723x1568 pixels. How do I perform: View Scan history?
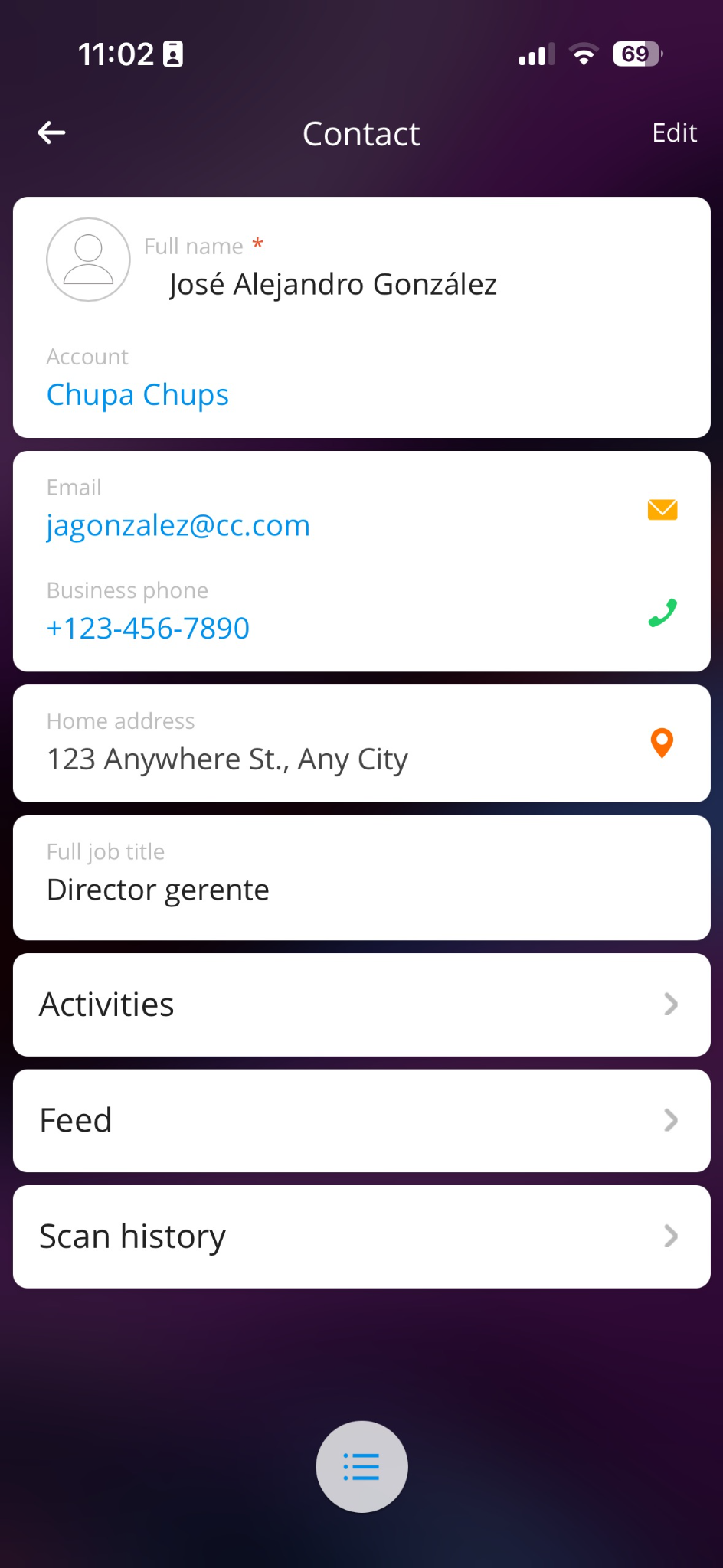361,1236
